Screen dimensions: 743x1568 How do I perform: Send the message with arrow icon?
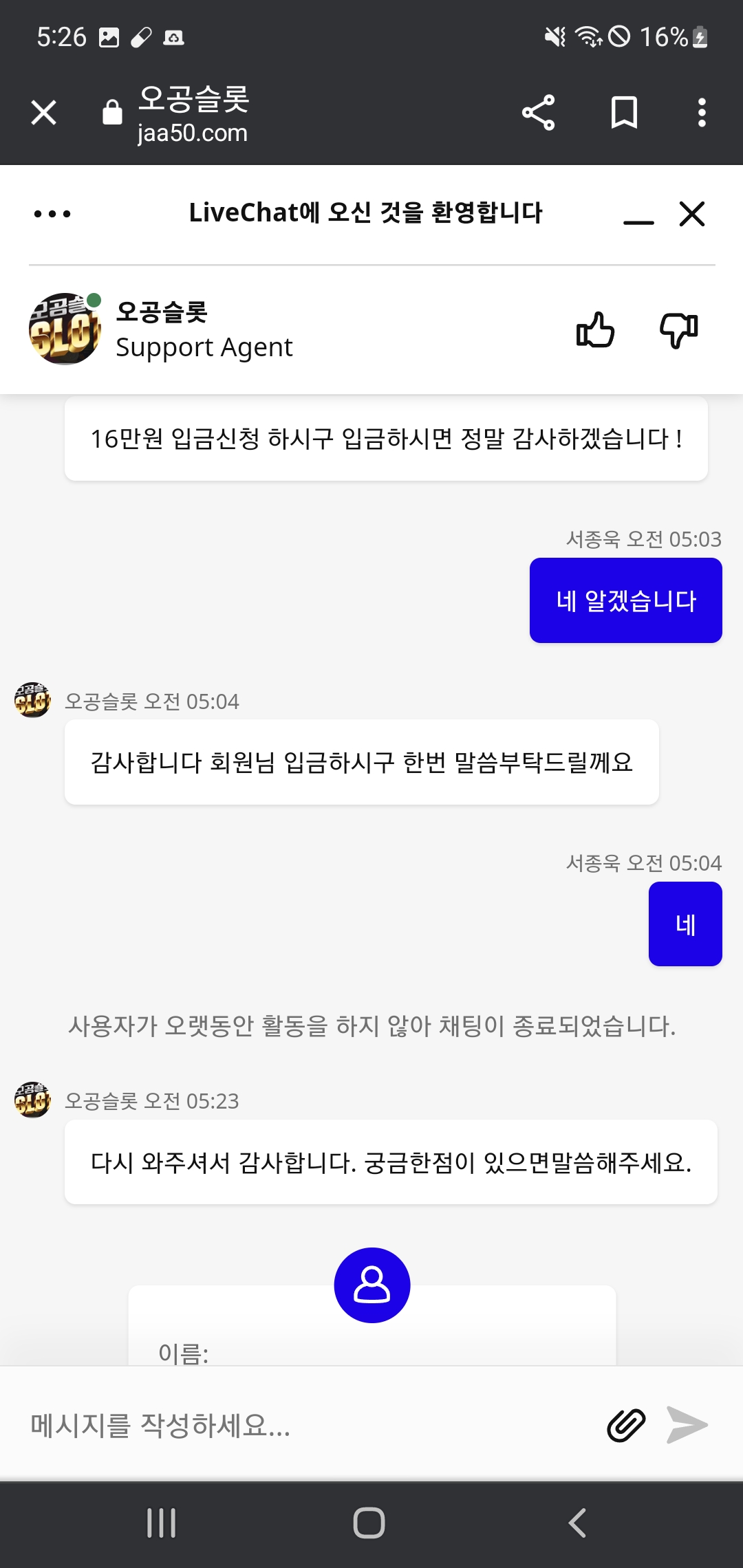coord(687,1424)
